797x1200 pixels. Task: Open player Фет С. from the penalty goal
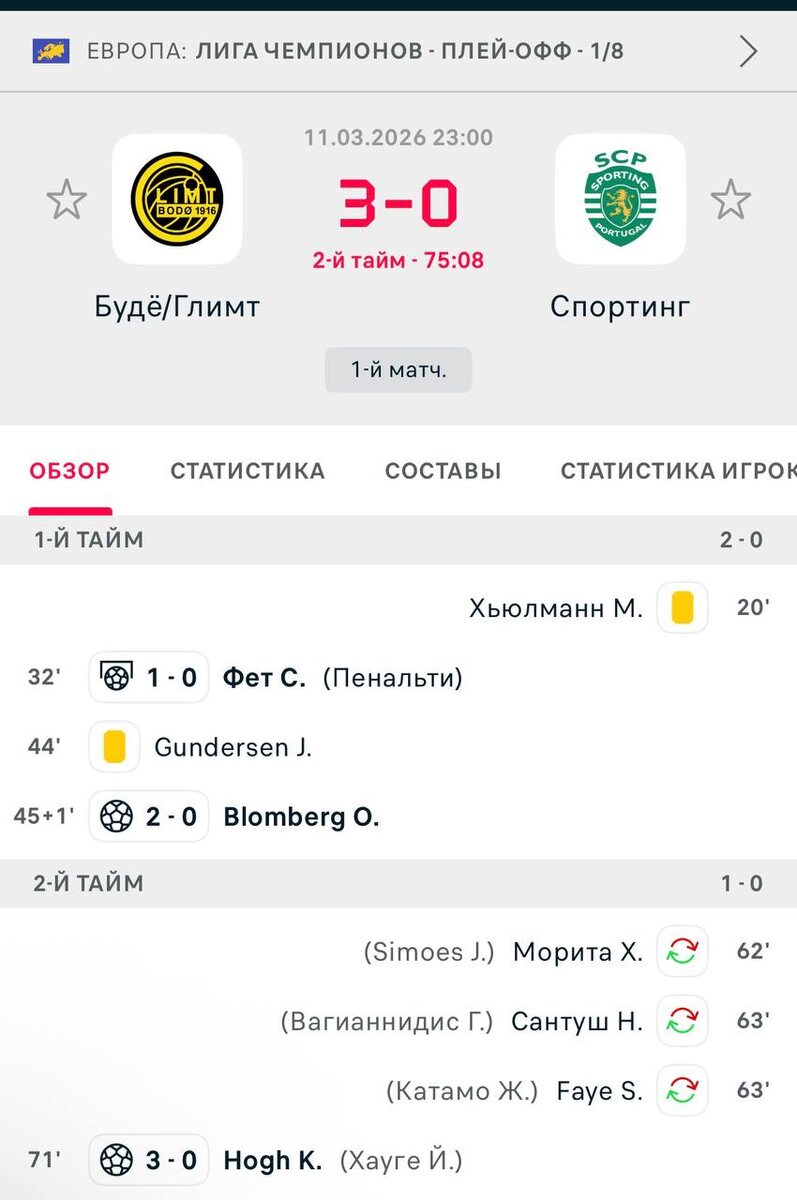click(x=264, y=678)
